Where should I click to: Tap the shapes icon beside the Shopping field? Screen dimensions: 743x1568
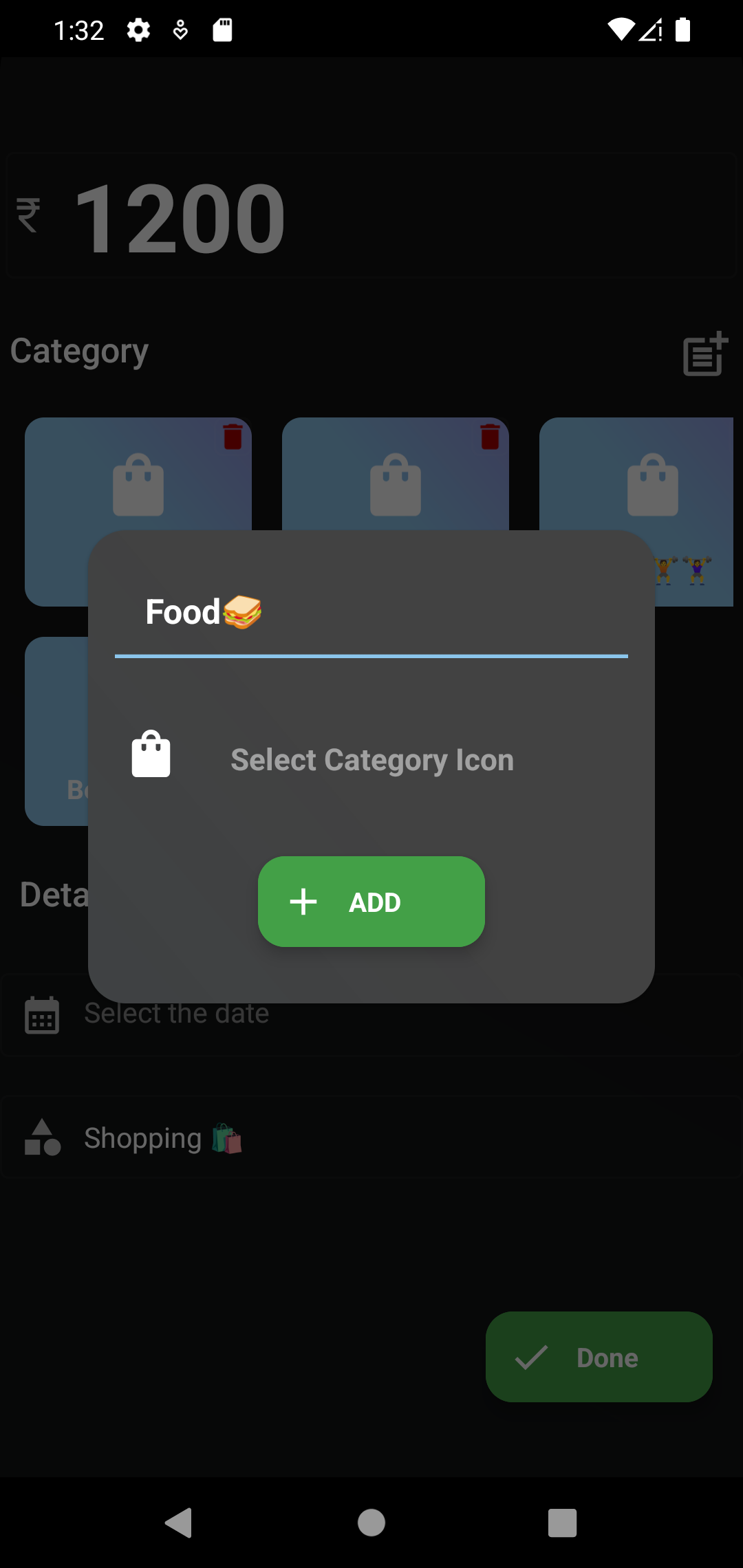(43, 1136)
